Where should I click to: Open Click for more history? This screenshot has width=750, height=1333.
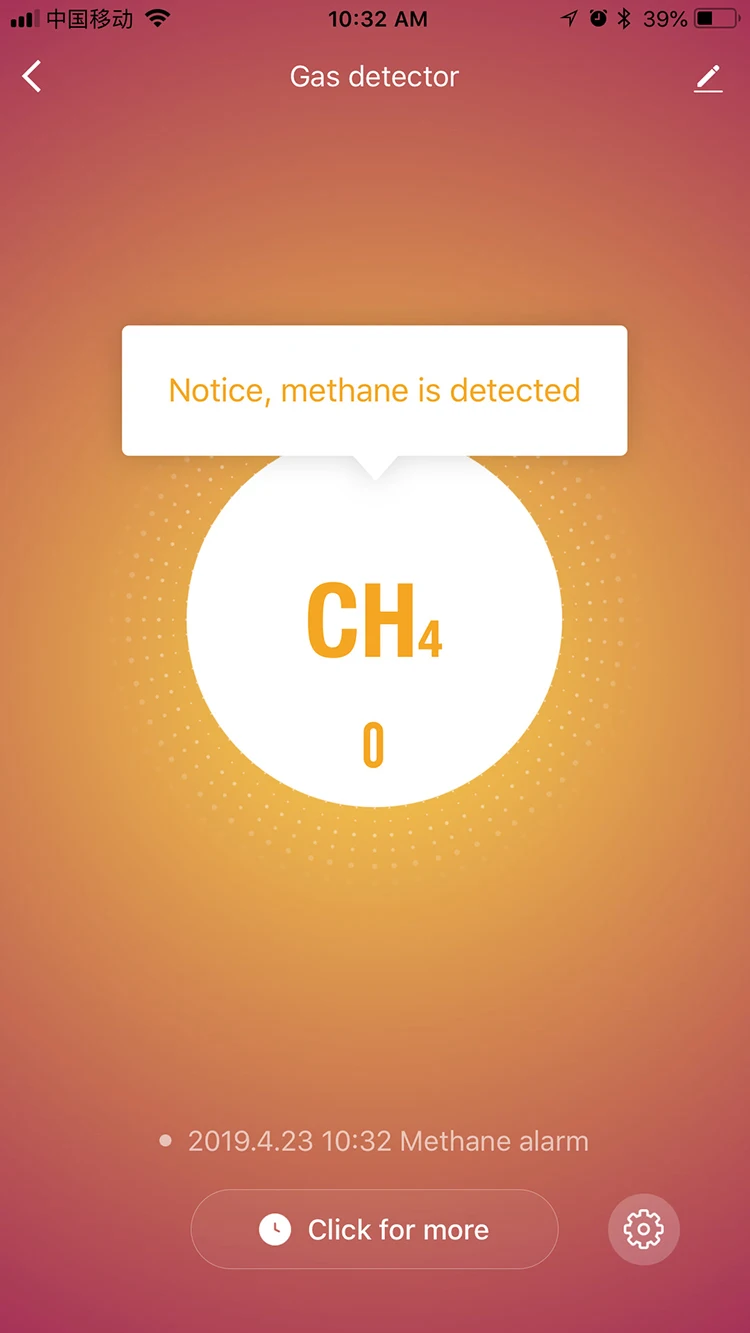point(374,1229)
